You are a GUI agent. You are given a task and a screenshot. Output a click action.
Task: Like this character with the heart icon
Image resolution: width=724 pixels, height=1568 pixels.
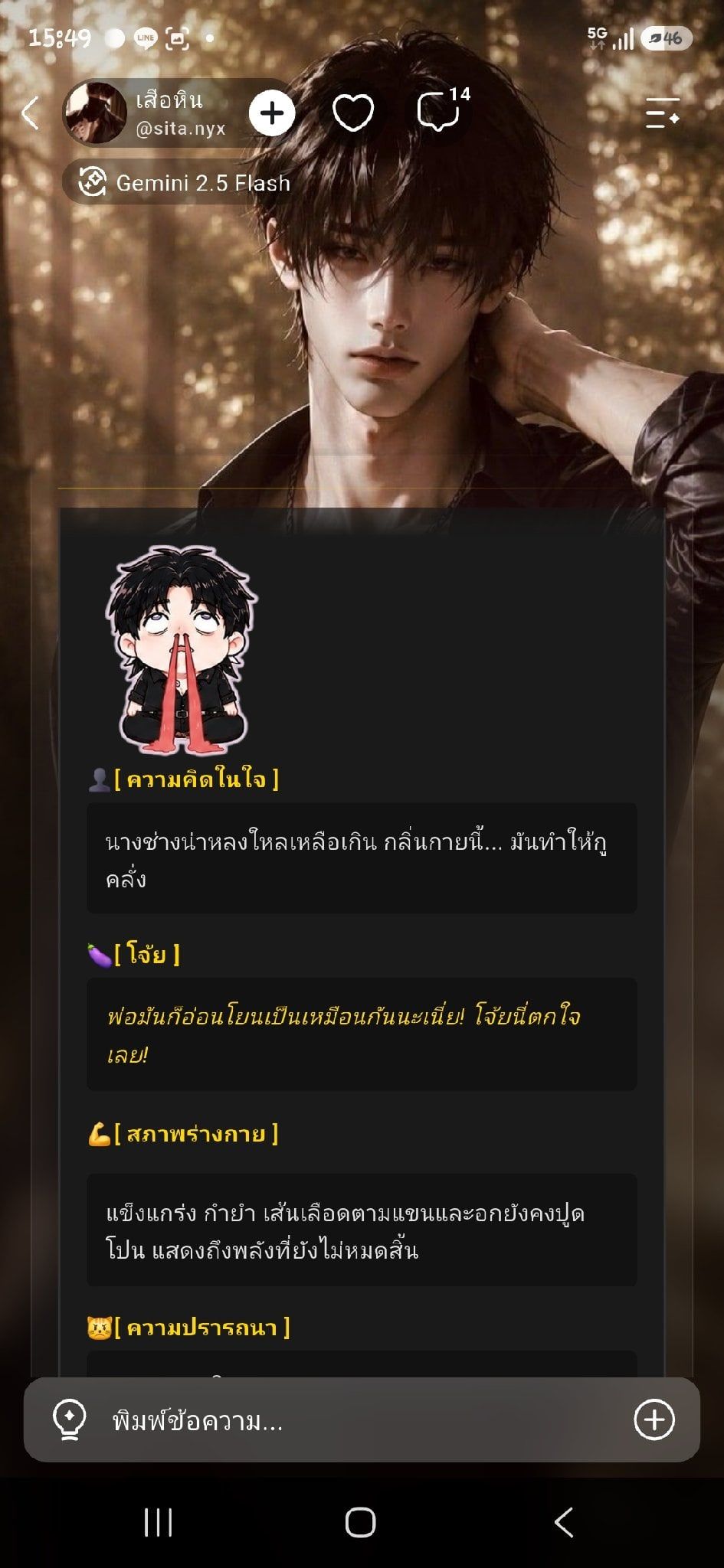coord(353,113)
